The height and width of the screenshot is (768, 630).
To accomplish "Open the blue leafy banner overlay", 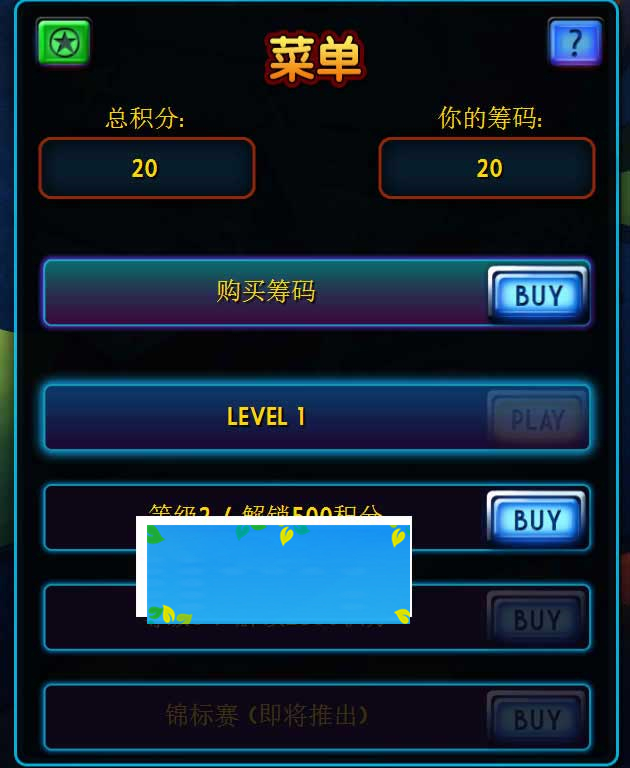I will coord(276,571).
